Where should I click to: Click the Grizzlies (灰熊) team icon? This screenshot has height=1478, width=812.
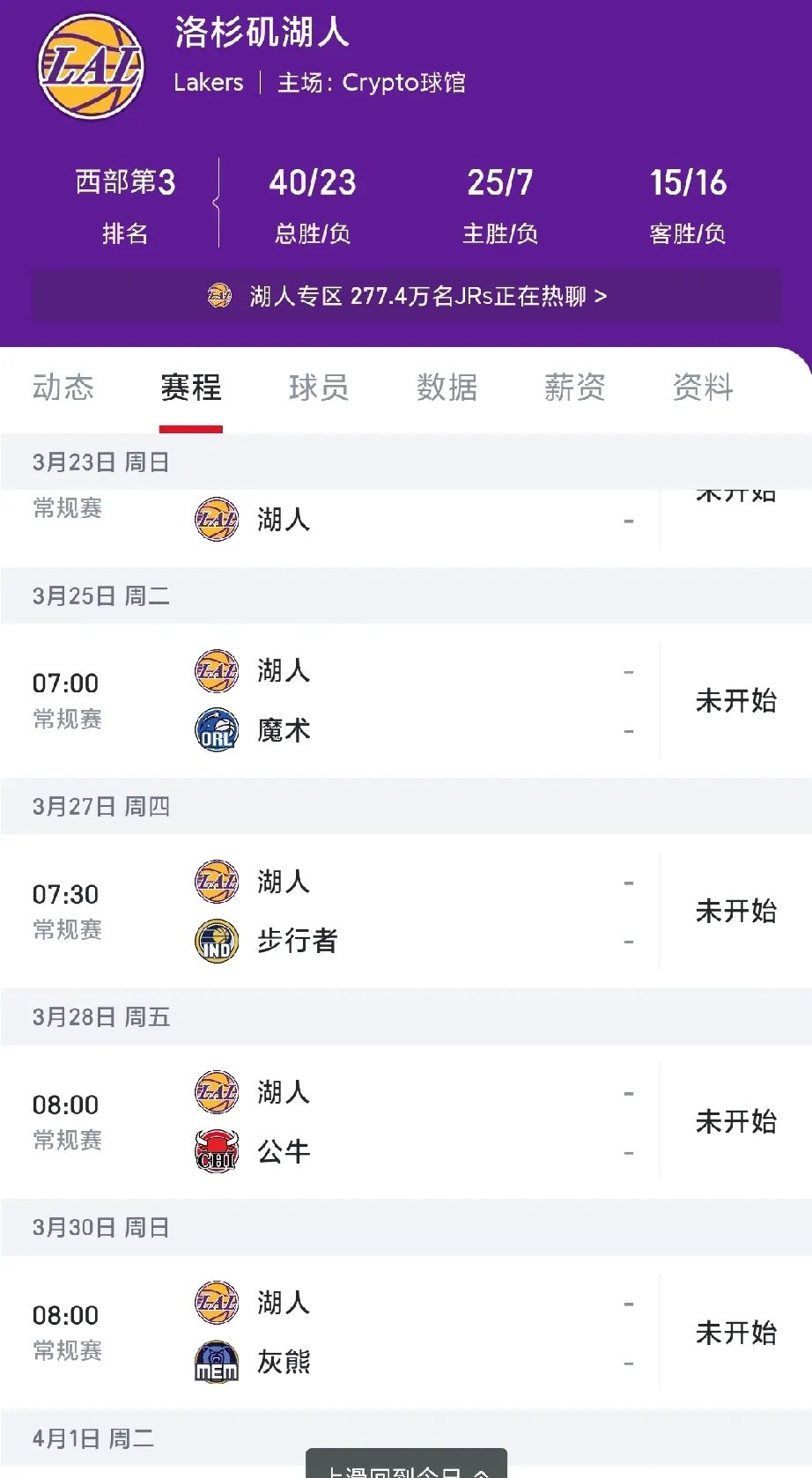click(217, 1362)
